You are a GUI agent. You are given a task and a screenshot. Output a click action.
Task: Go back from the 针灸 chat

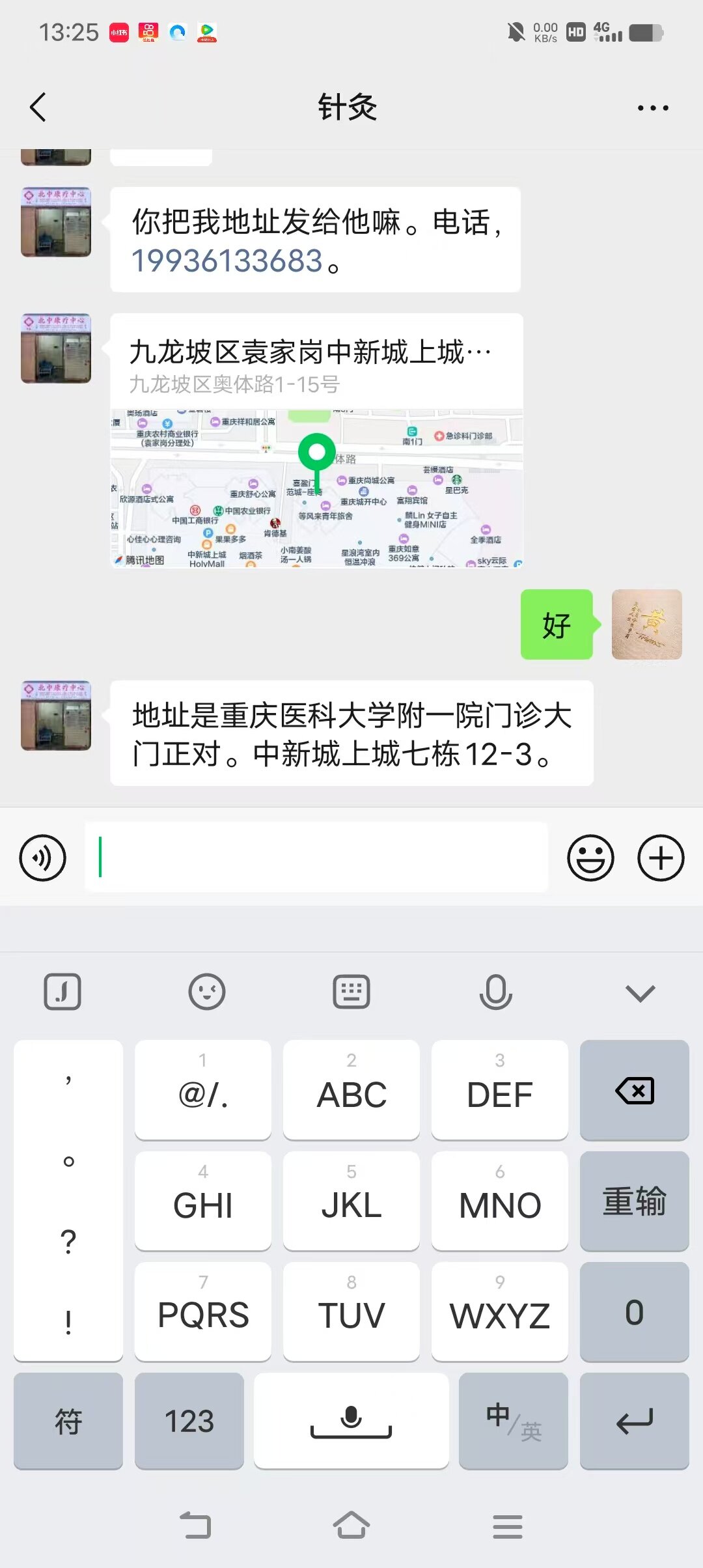[38, 107]
